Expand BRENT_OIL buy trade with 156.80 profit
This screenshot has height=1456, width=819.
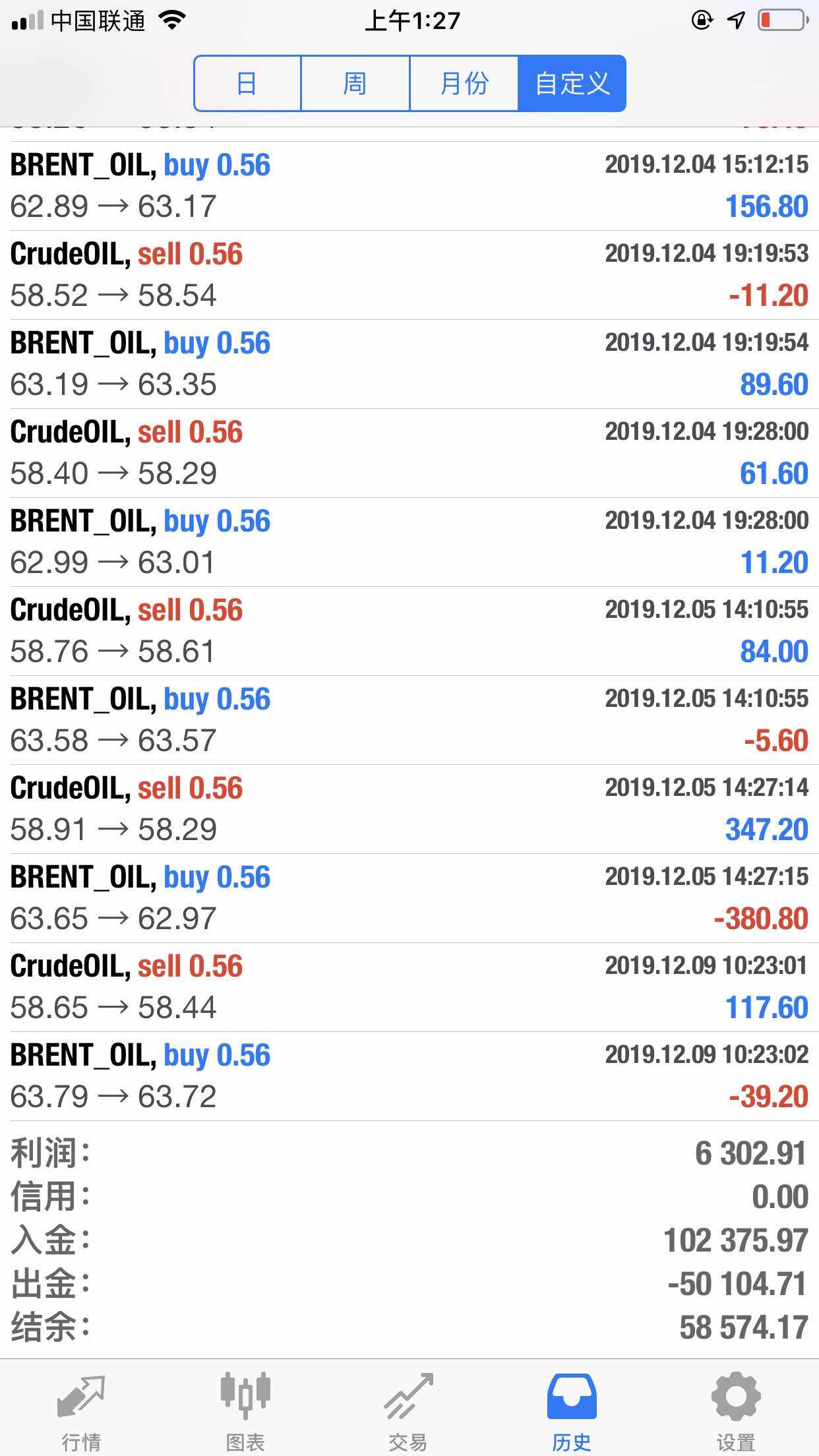pyautogui.click(x=409, y=186)
